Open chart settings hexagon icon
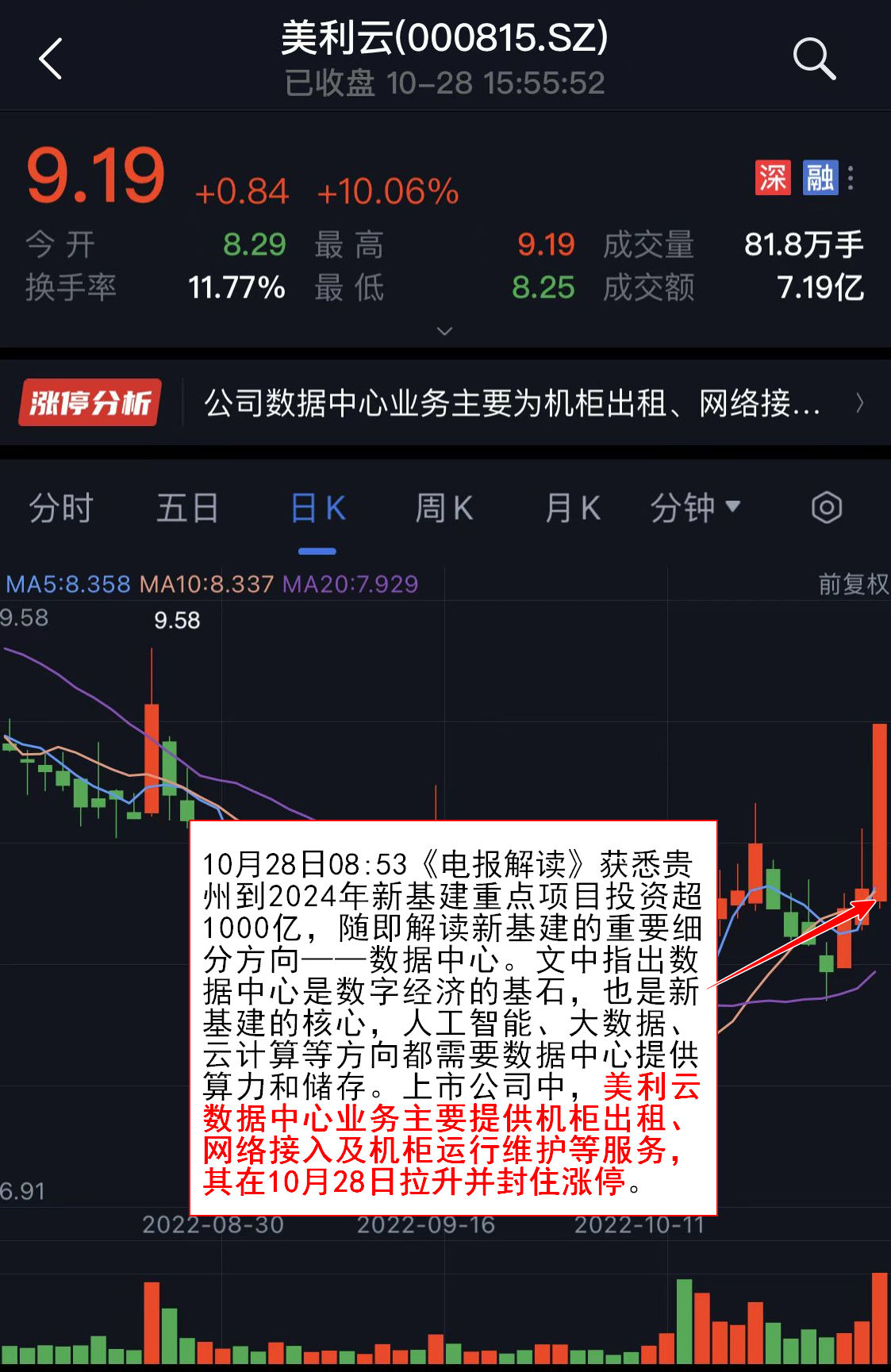This screenshot has width=891, height=1372. 826,508
